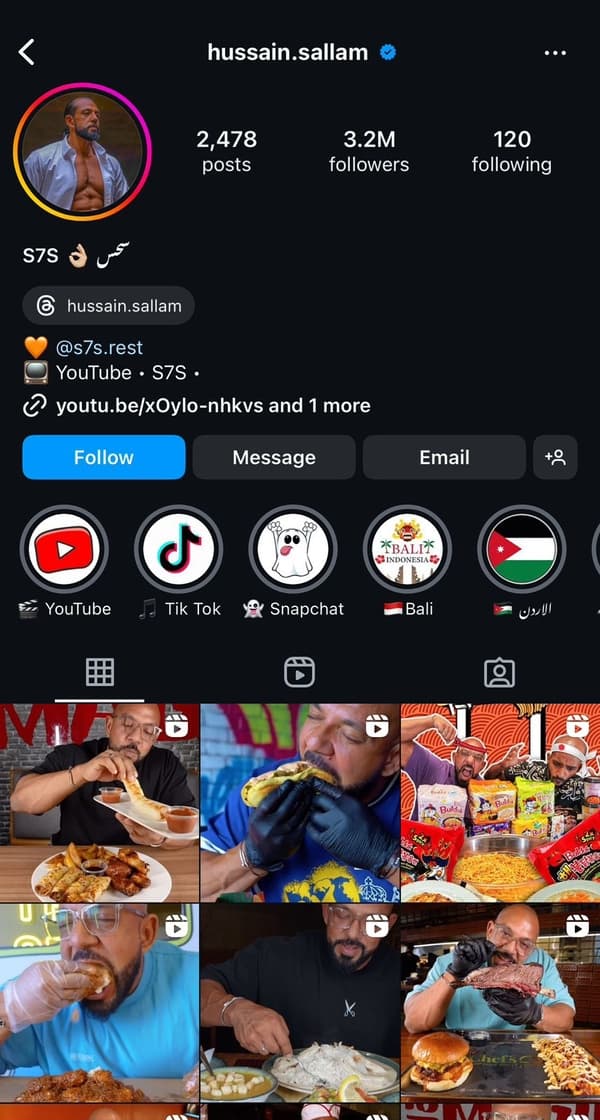Image resolution: width=600 pixels, height=1120 pixels.
Task: Open the YouTube story highlight
Action: pyautogui.click(x=64, y=550)
